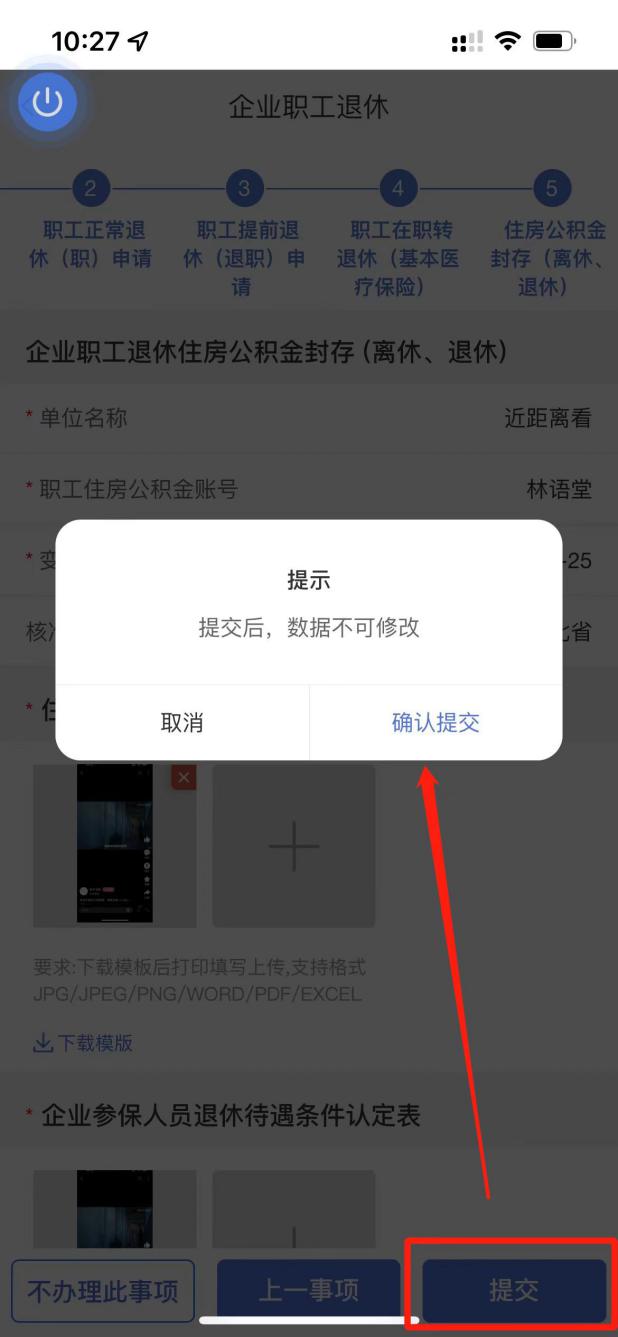Viewport: 618px width, 1337px height.
Task: Choose 不办理此事项
Action: pyautogui.click(x=103, y=1291)
